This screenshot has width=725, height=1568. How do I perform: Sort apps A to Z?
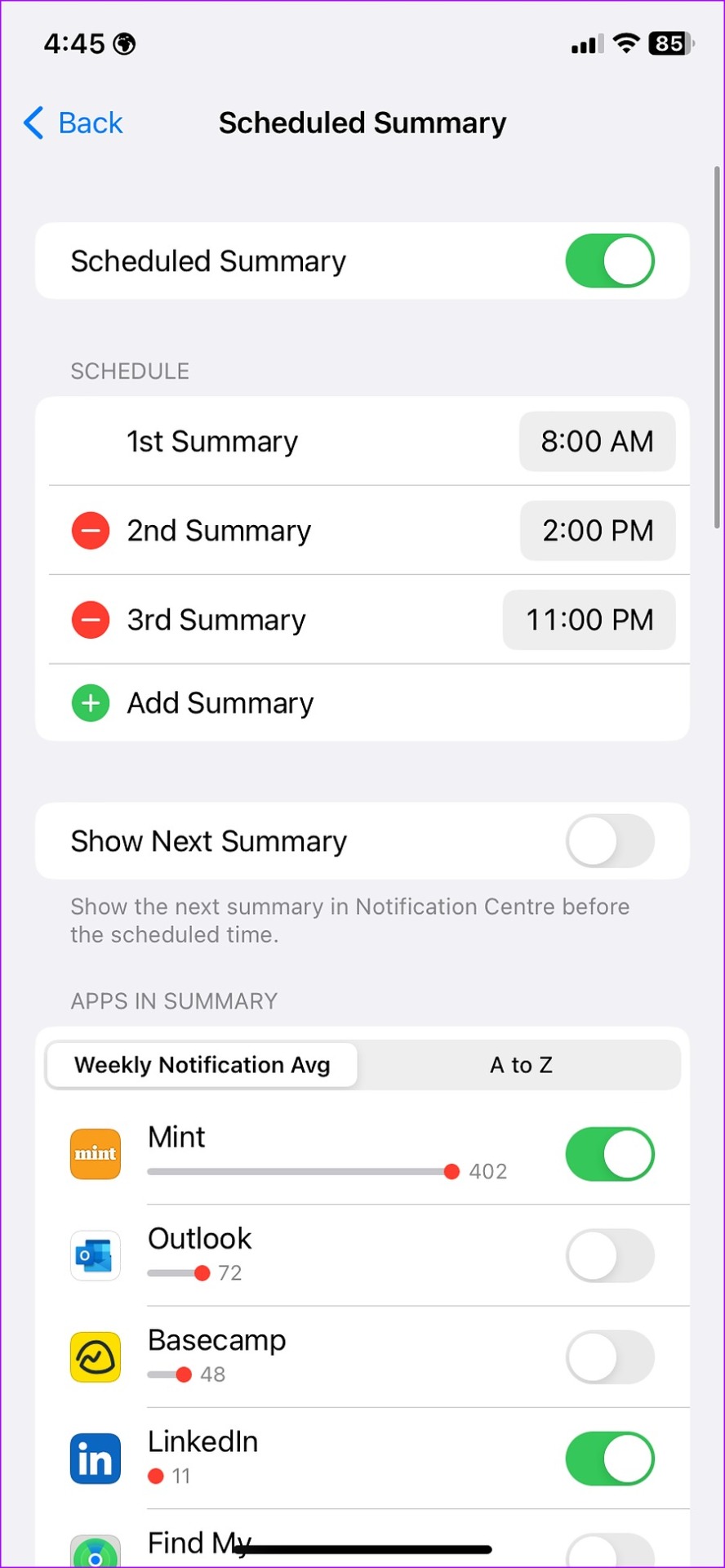point(521,1065)
